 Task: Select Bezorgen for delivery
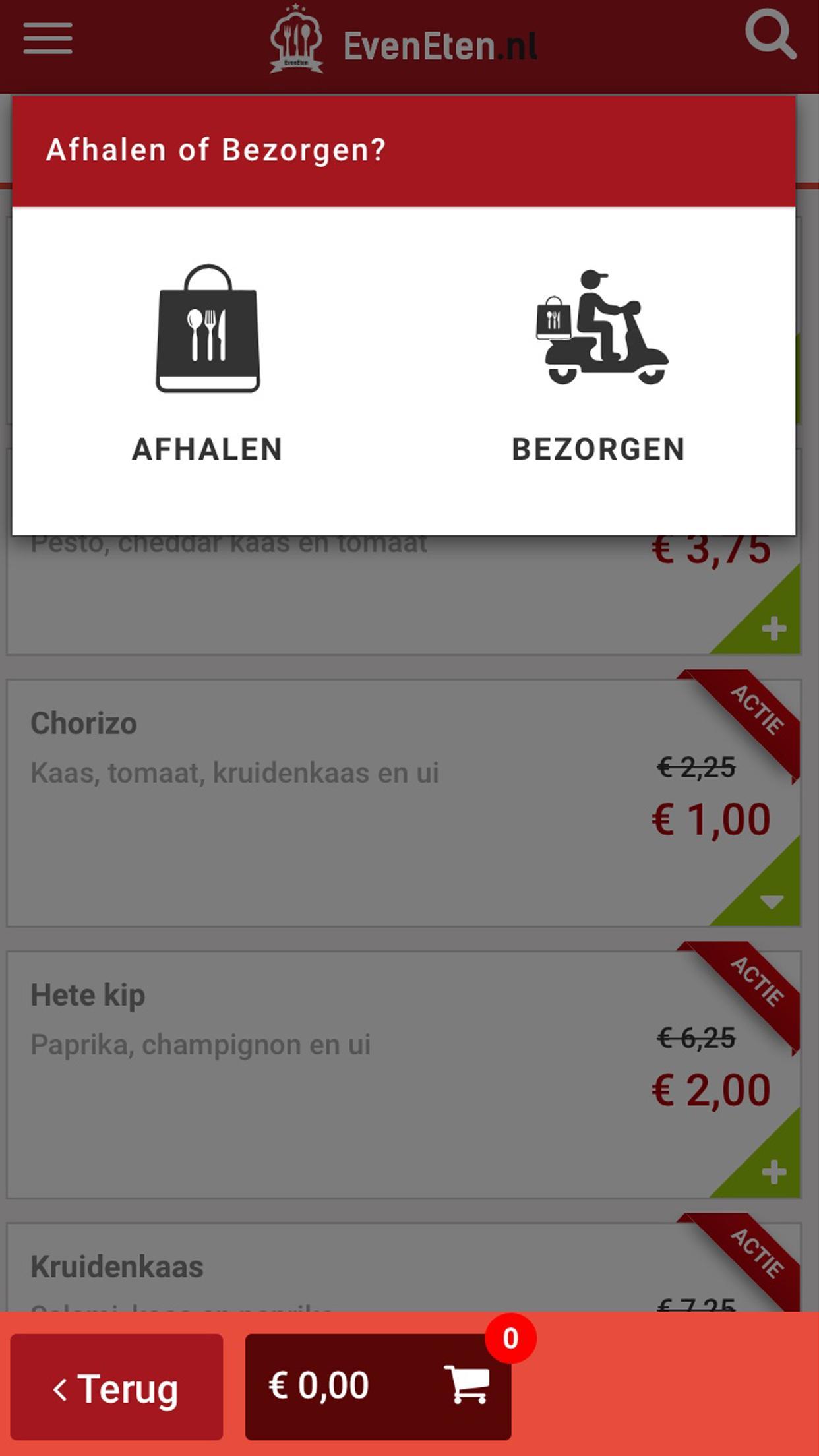(x=599, y=364)
